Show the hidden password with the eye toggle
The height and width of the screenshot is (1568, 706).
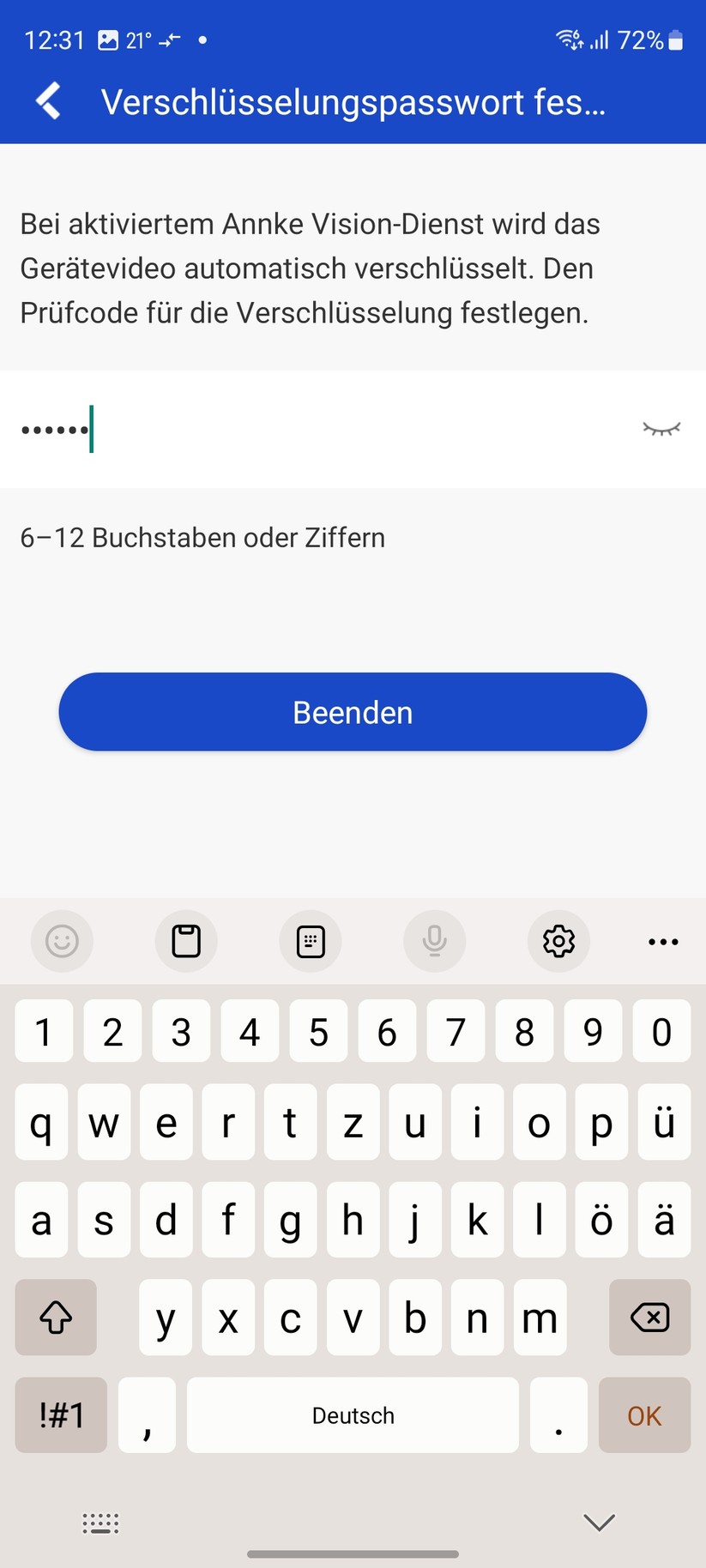click(661, 429)
